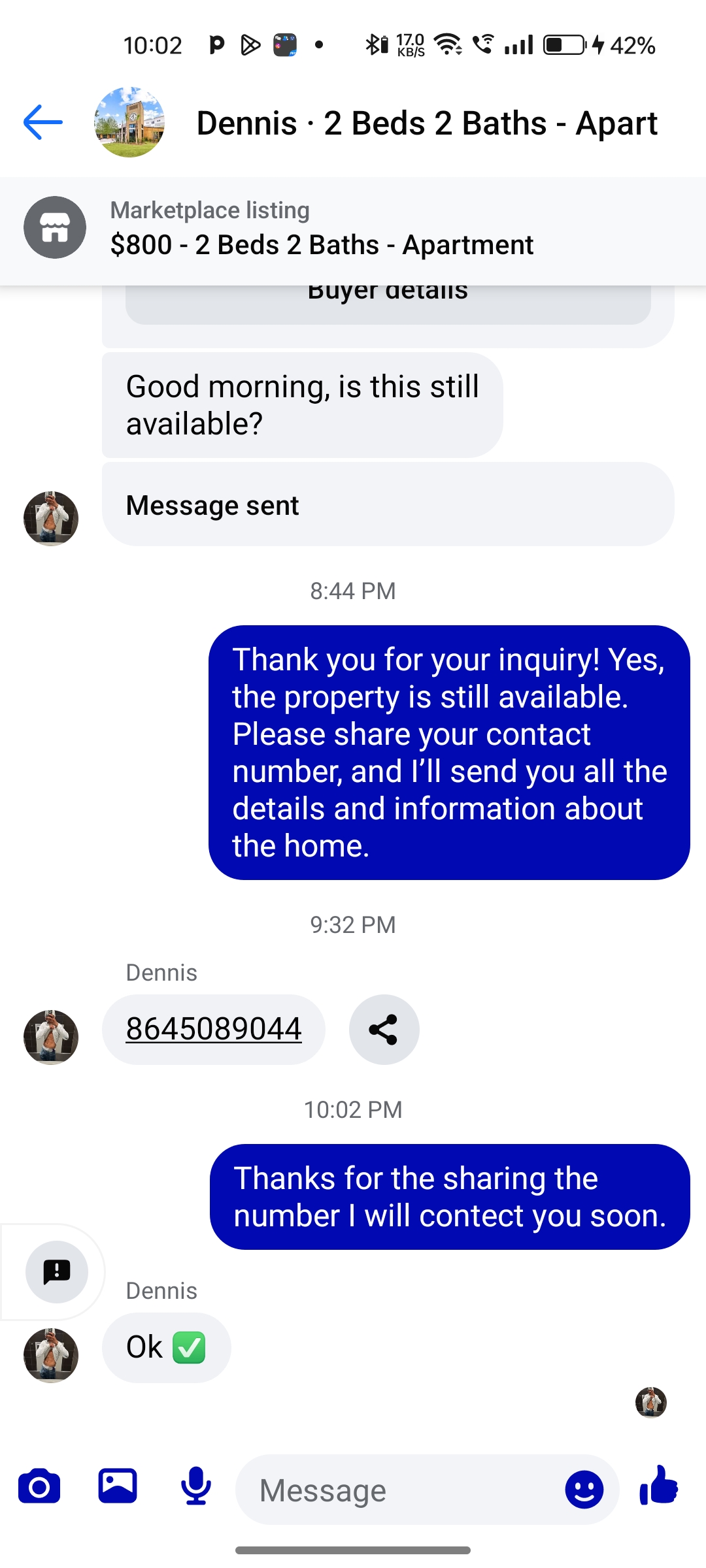
Task: Send a thumbs up like
Action: pos(659,1487)
